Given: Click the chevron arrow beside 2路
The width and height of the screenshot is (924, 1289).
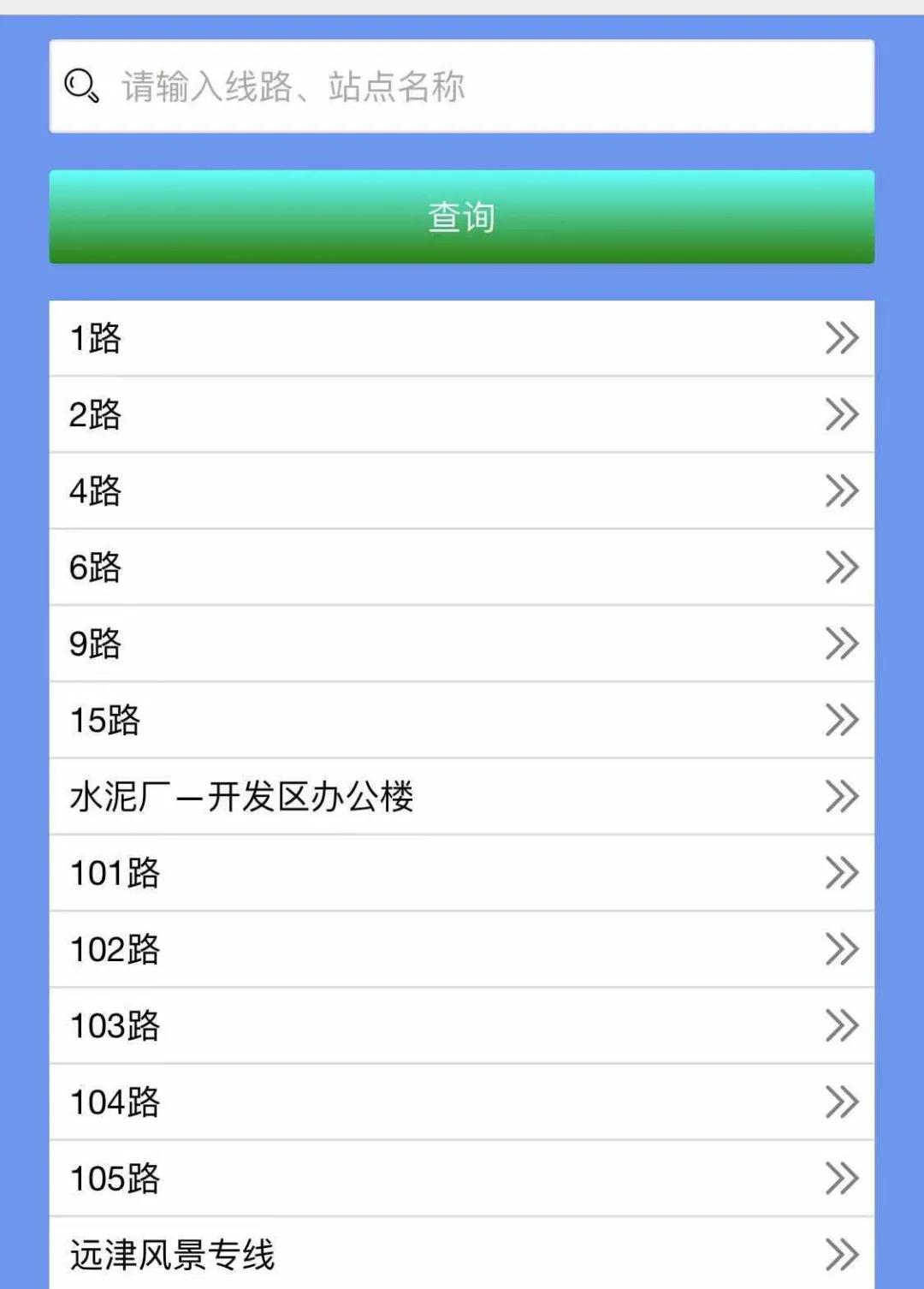Looking at the screenshot, I should 843,414.
